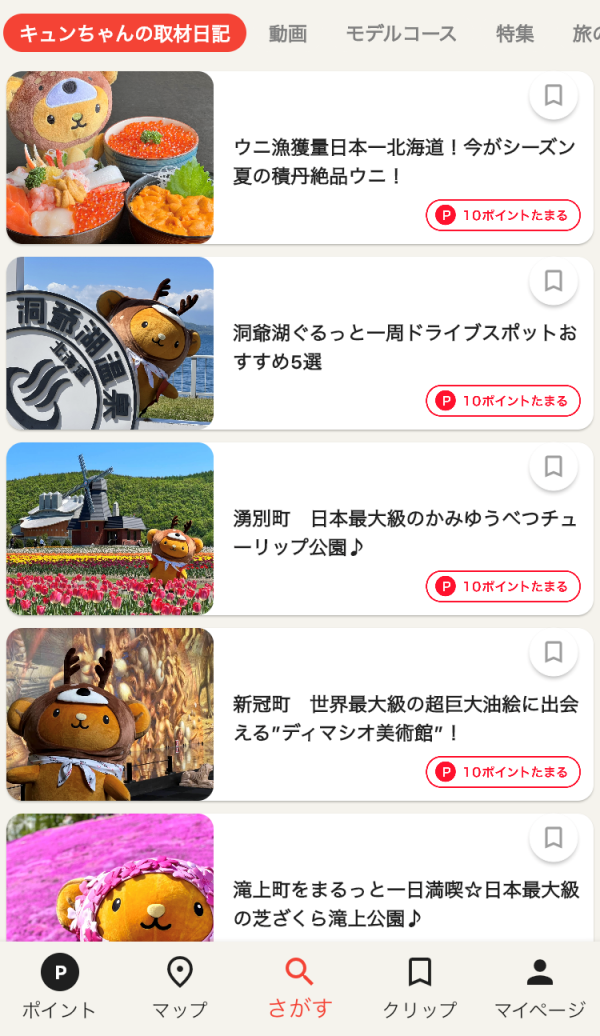Bookmark the 洞爺湖ぐるっと一周 article
This screenshot has width=600, height=1036.
point(553,281)
